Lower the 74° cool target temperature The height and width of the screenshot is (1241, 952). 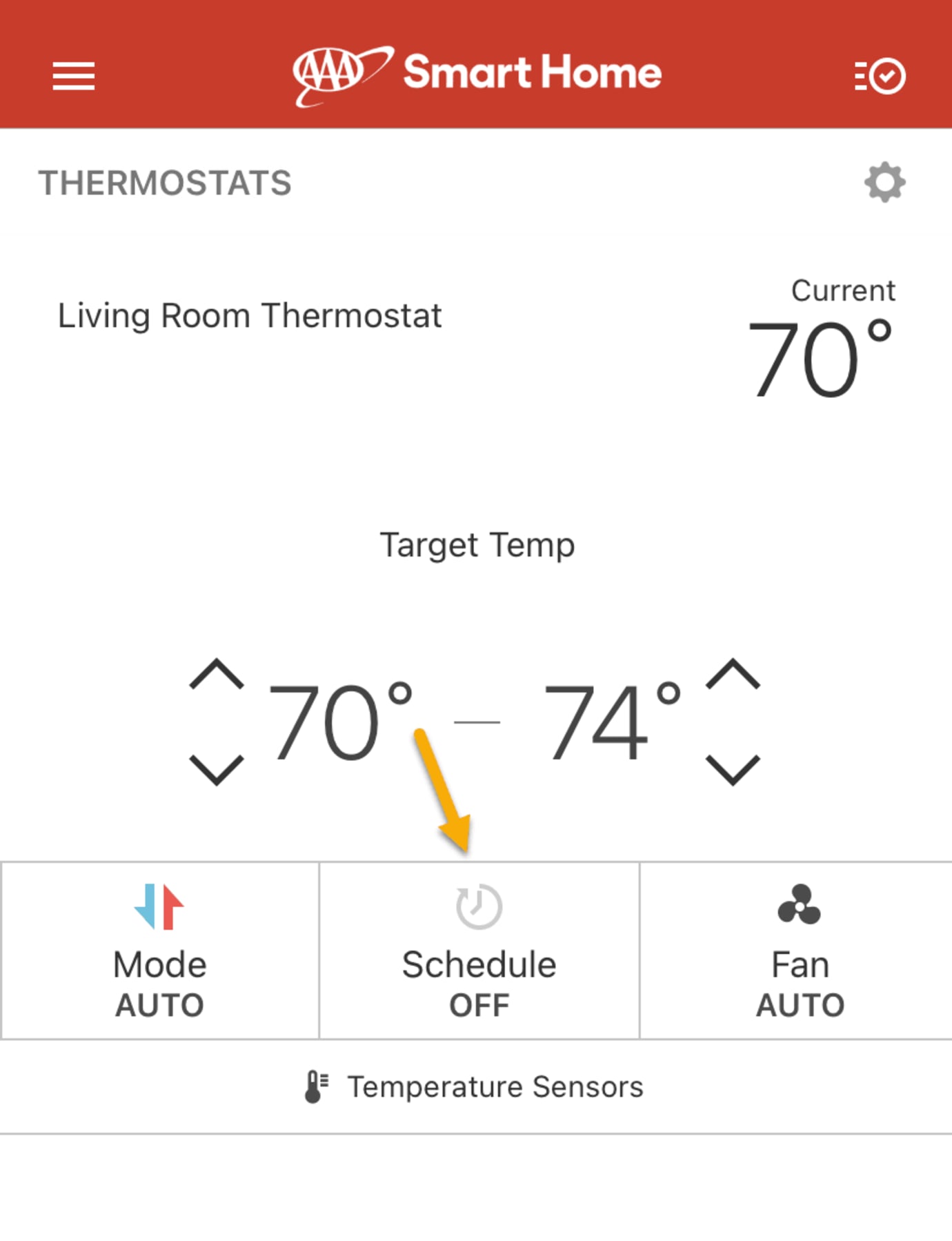(733, 770)
